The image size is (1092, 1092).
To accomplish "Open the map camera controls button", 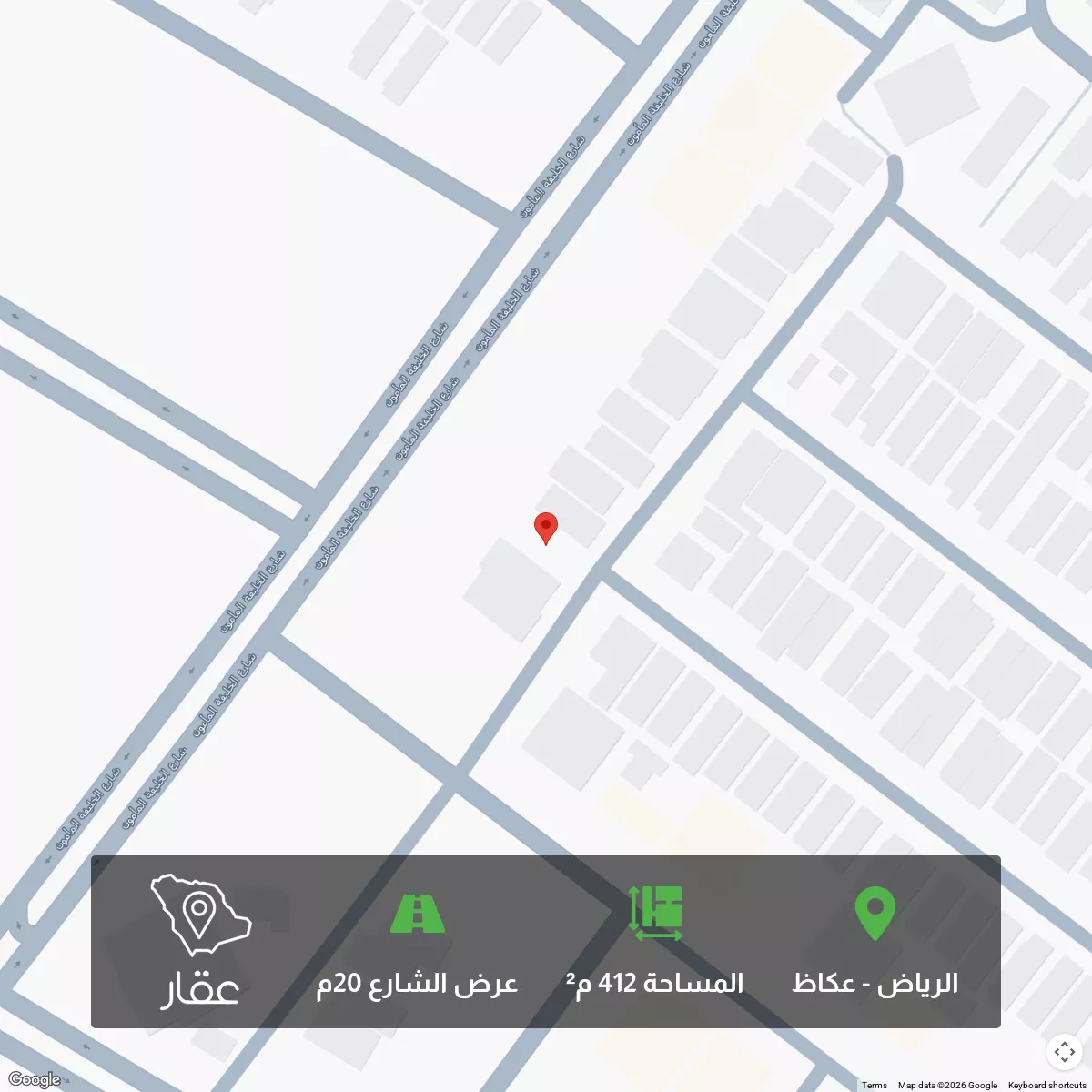I will pos(1064,1053).
